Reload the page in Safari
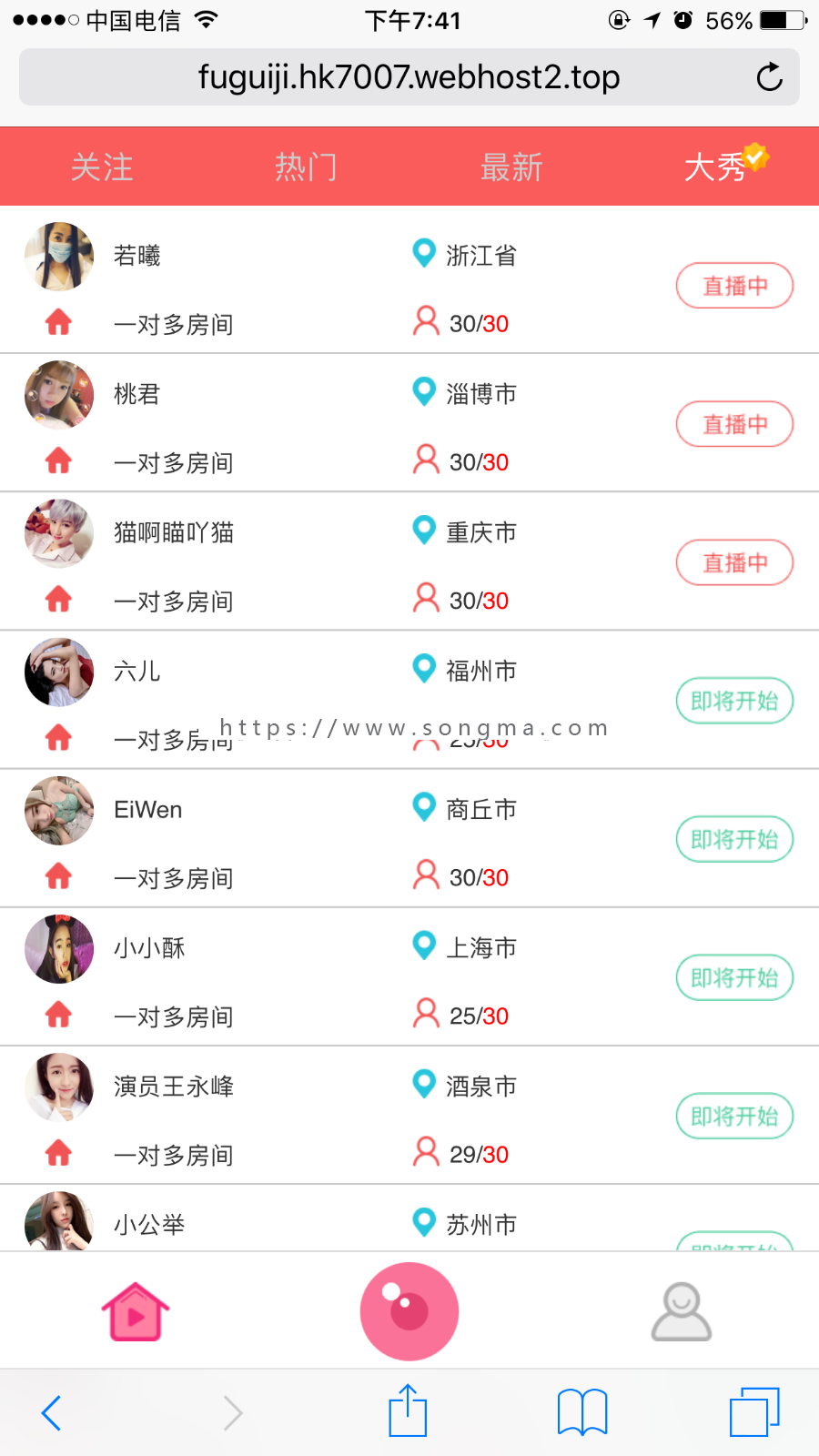 click(769, 77)
